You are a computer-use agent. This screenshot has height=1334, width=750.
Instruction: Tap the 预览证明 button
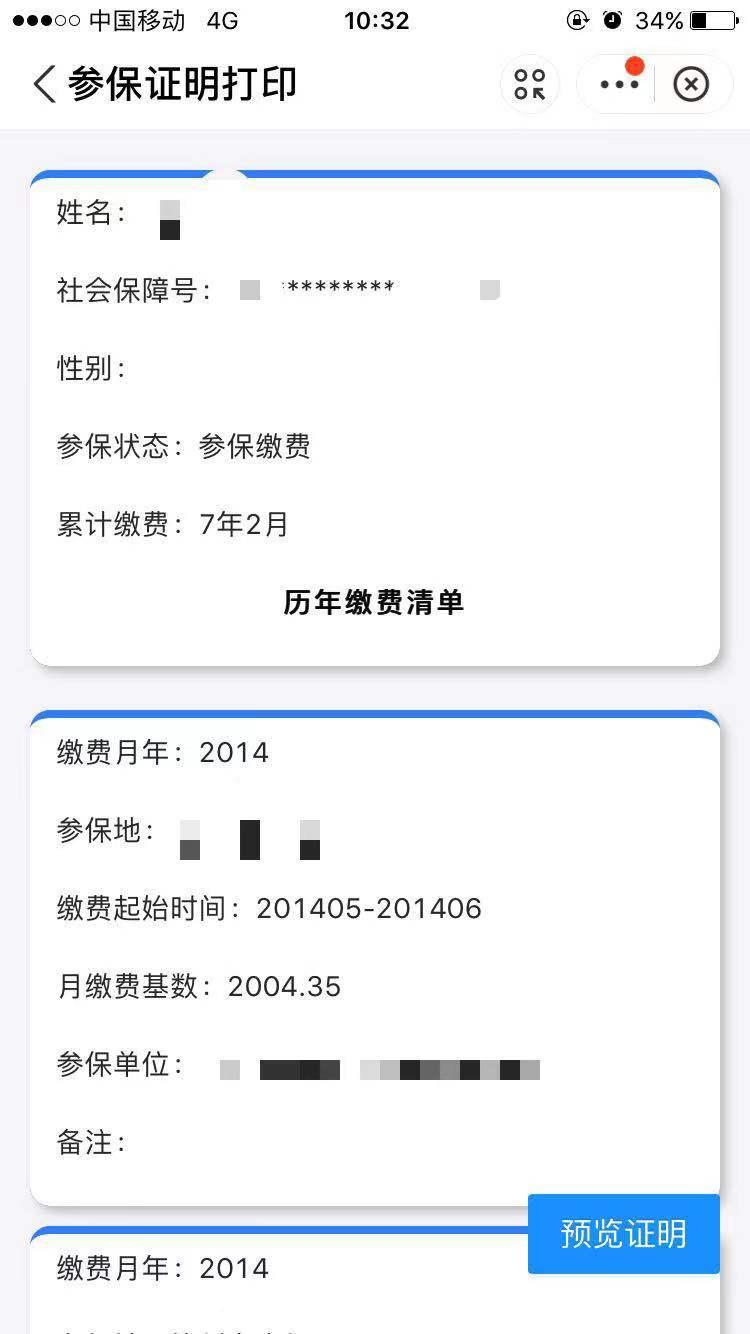tap(624, 1233)
